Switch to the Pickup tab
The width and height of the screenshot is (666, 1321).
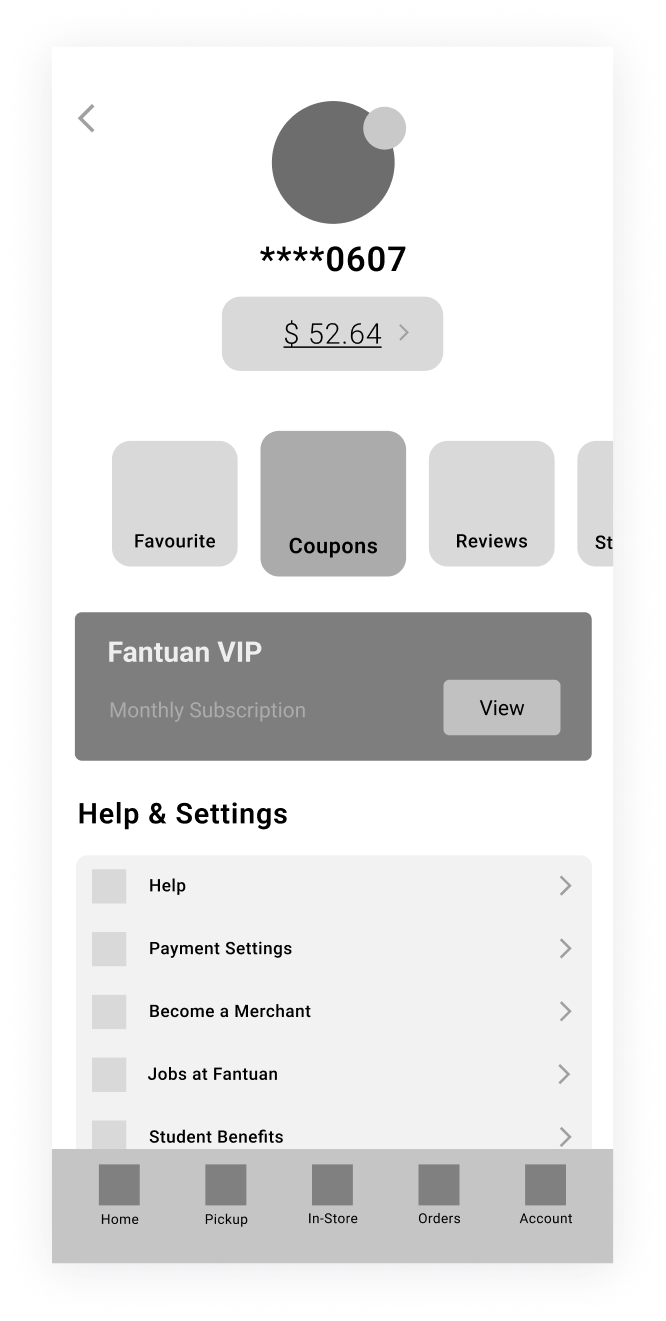point(226,1195)
